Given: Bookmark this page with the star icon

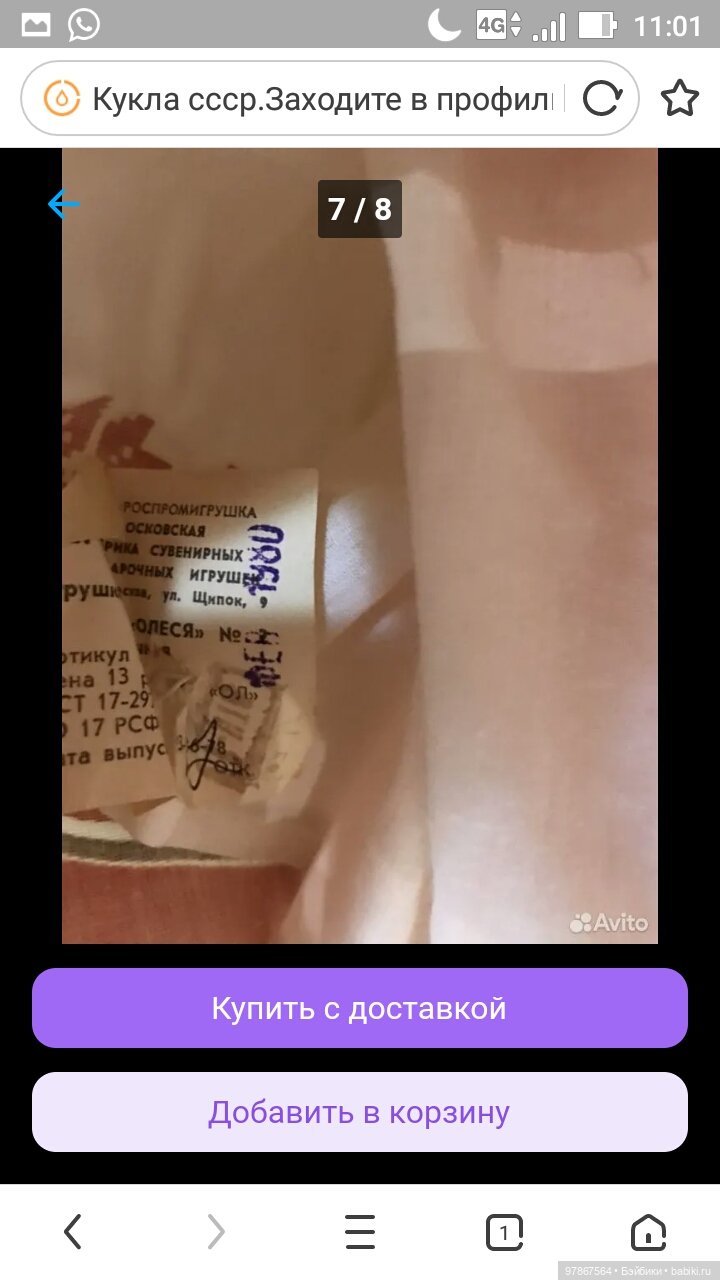Looking at the screenshot, I should 680,98.
